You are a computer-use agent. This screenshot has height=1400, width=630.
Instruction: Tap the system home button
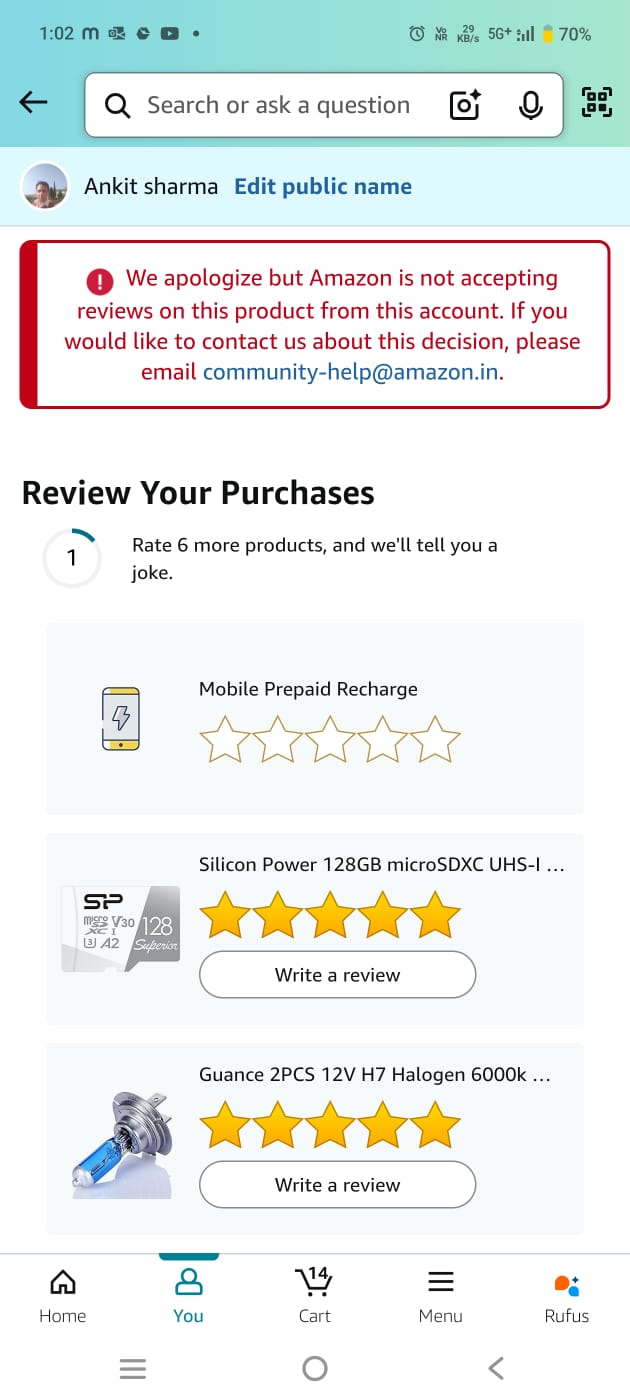click(x=315, y=1368)
